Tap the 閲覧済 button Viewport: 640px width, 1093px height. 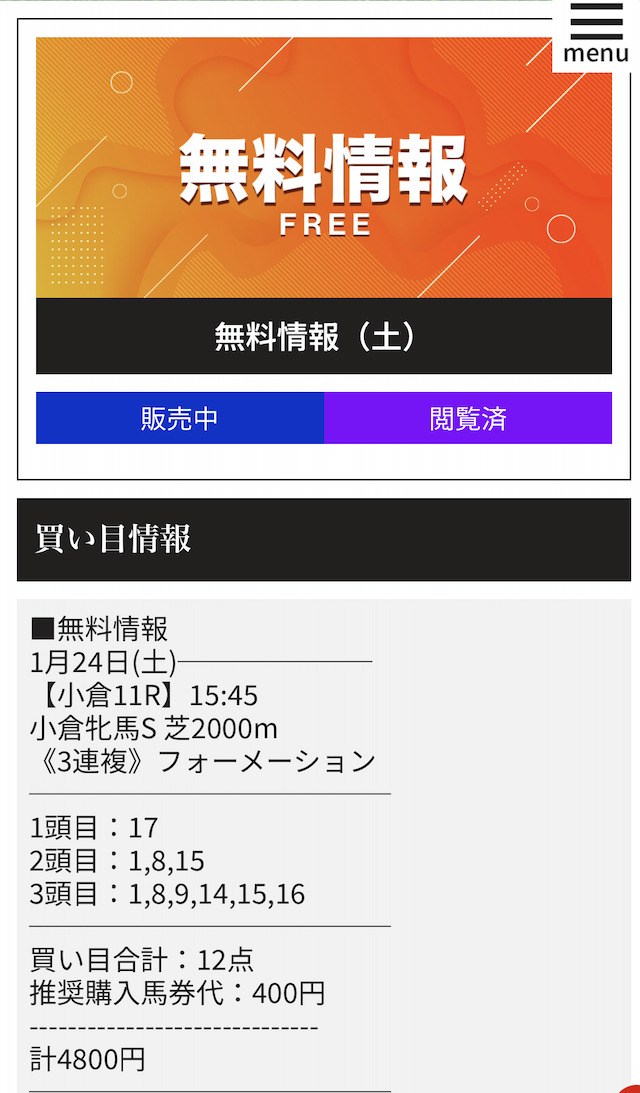coord(468,418)
